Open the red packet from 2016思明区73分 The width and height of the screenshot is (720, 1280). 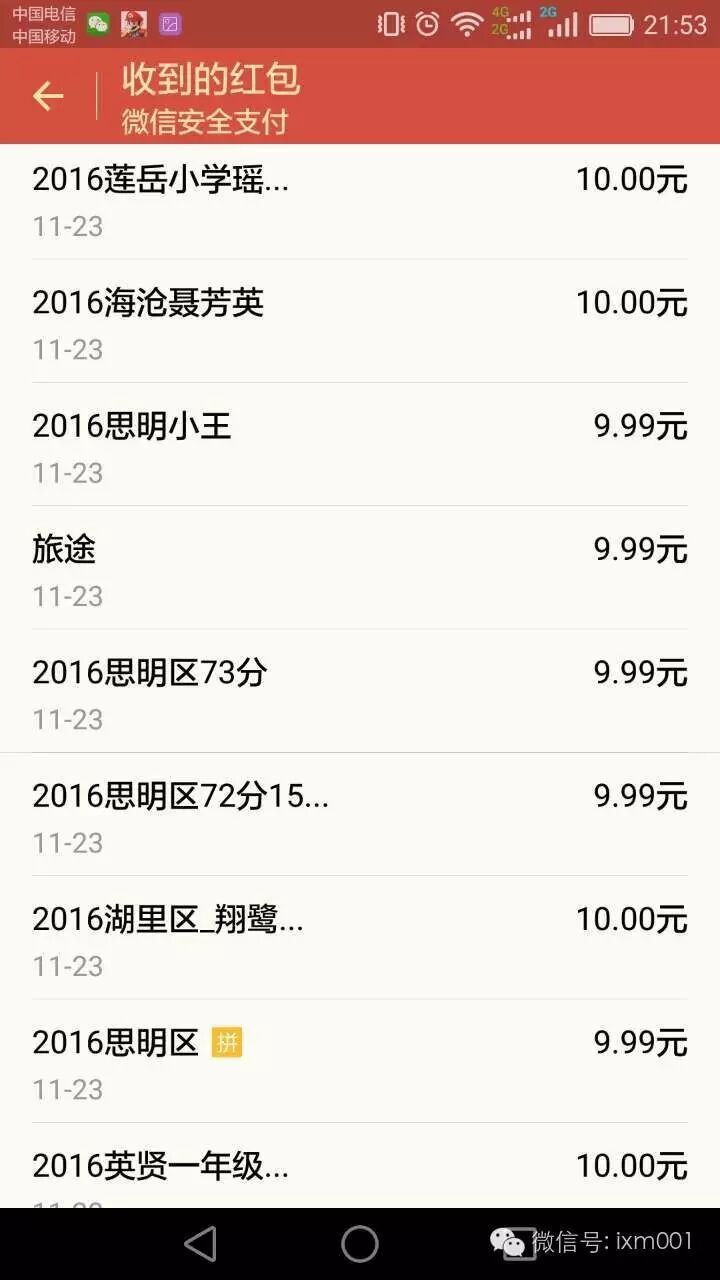(x=360, y=691)
